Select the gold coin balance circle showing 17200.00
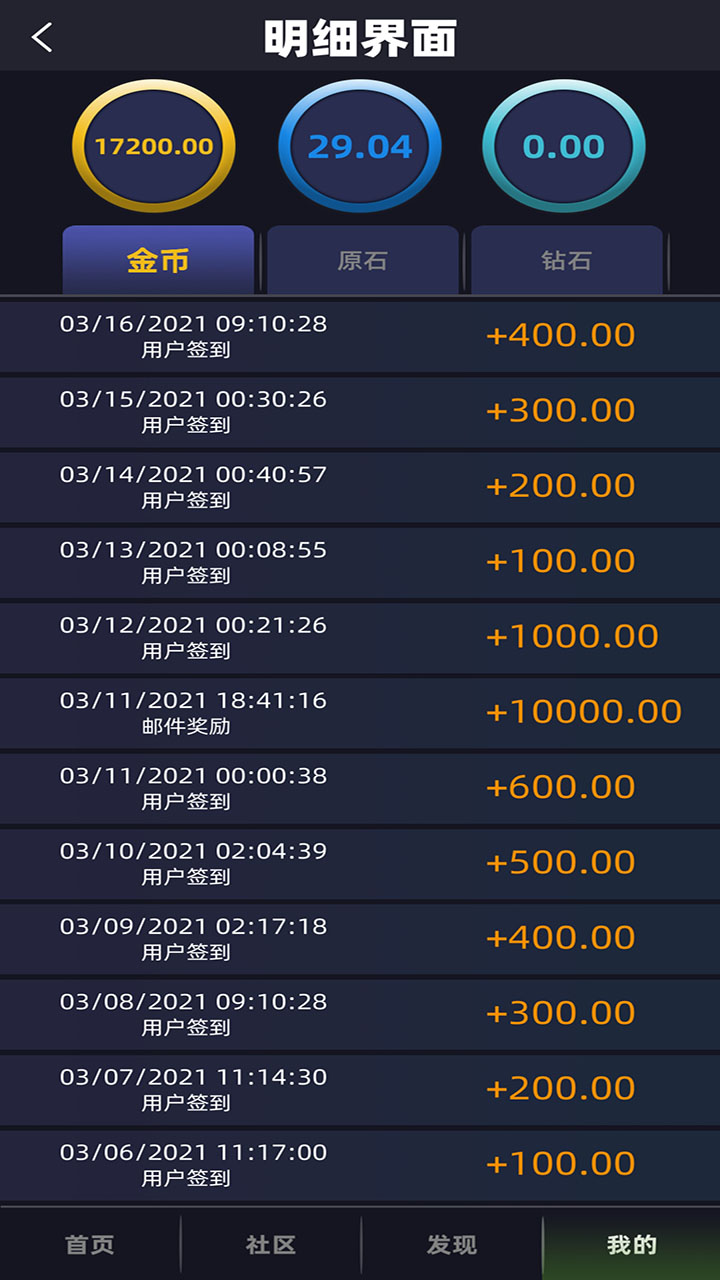720x1280 pixels. tap(152, 145)
